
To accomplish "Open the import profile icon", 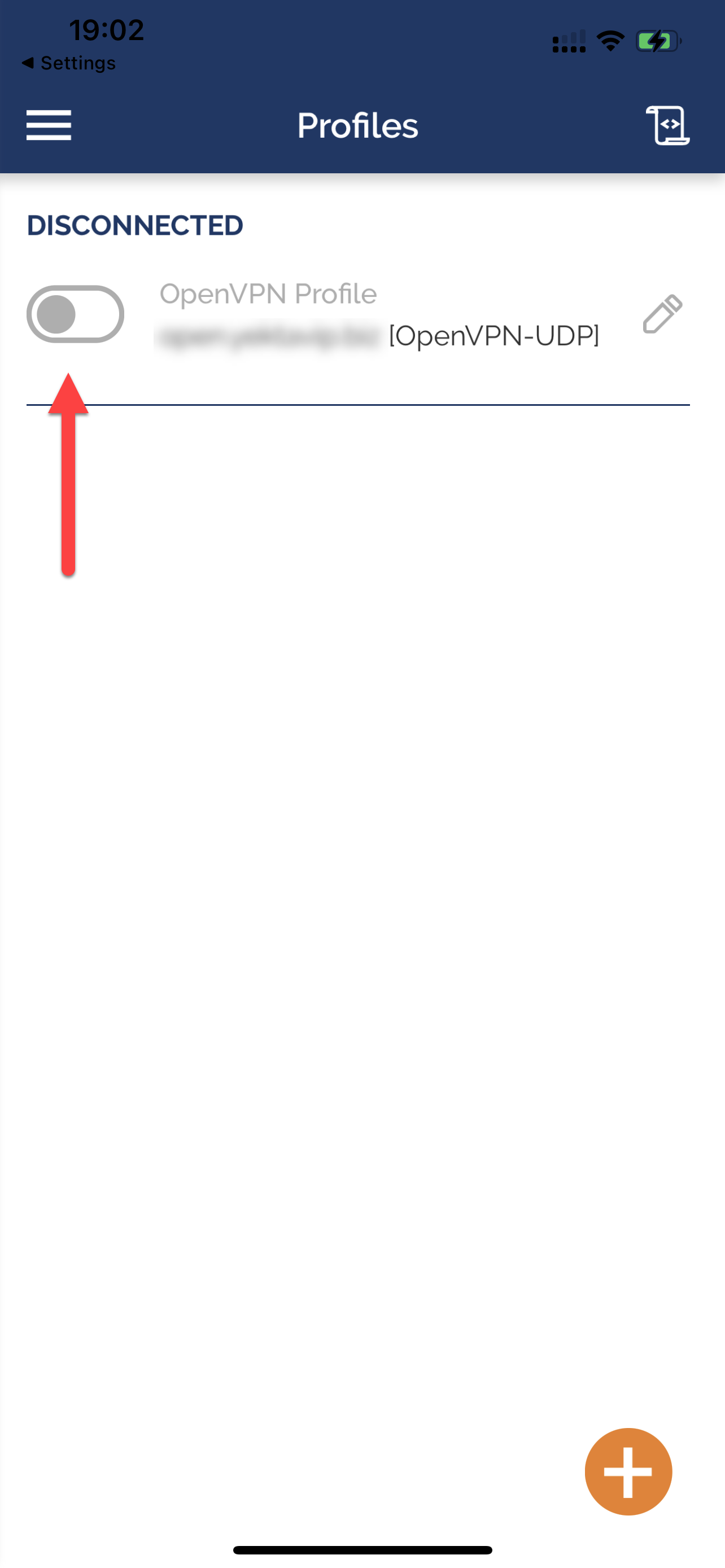I will coord(667,125).
